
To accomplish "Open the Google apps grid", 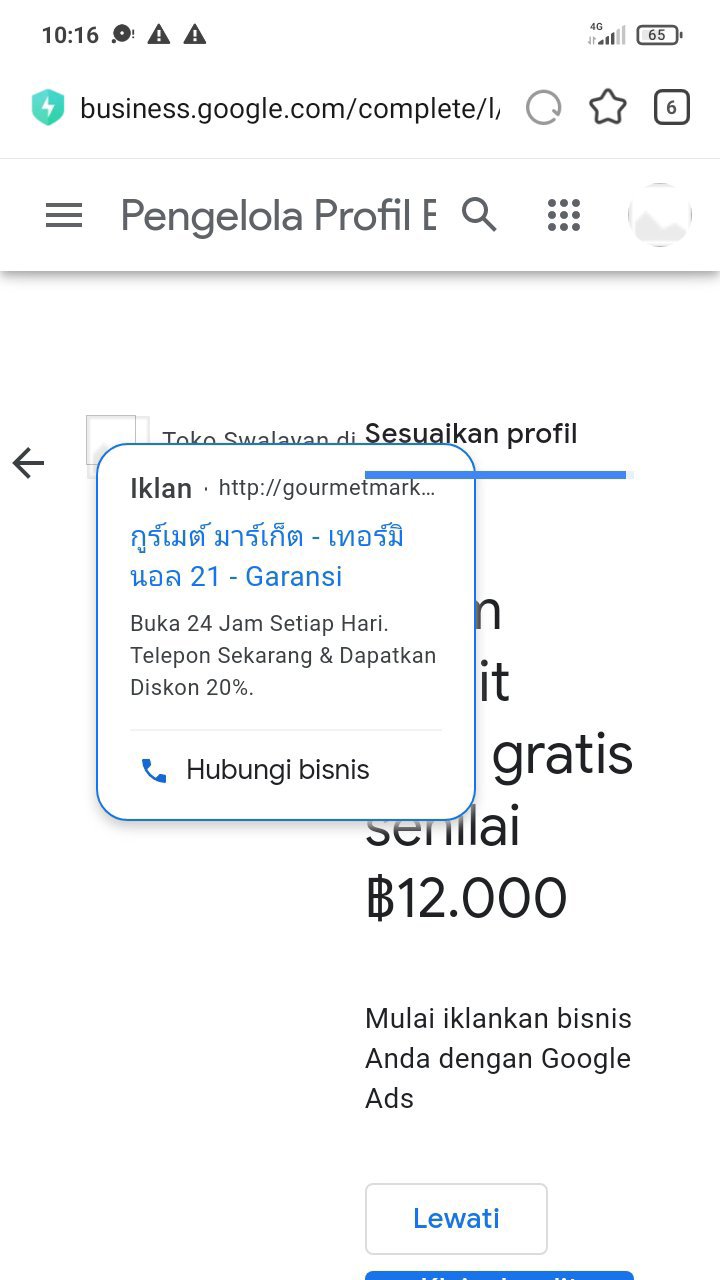I will (564, 215).
